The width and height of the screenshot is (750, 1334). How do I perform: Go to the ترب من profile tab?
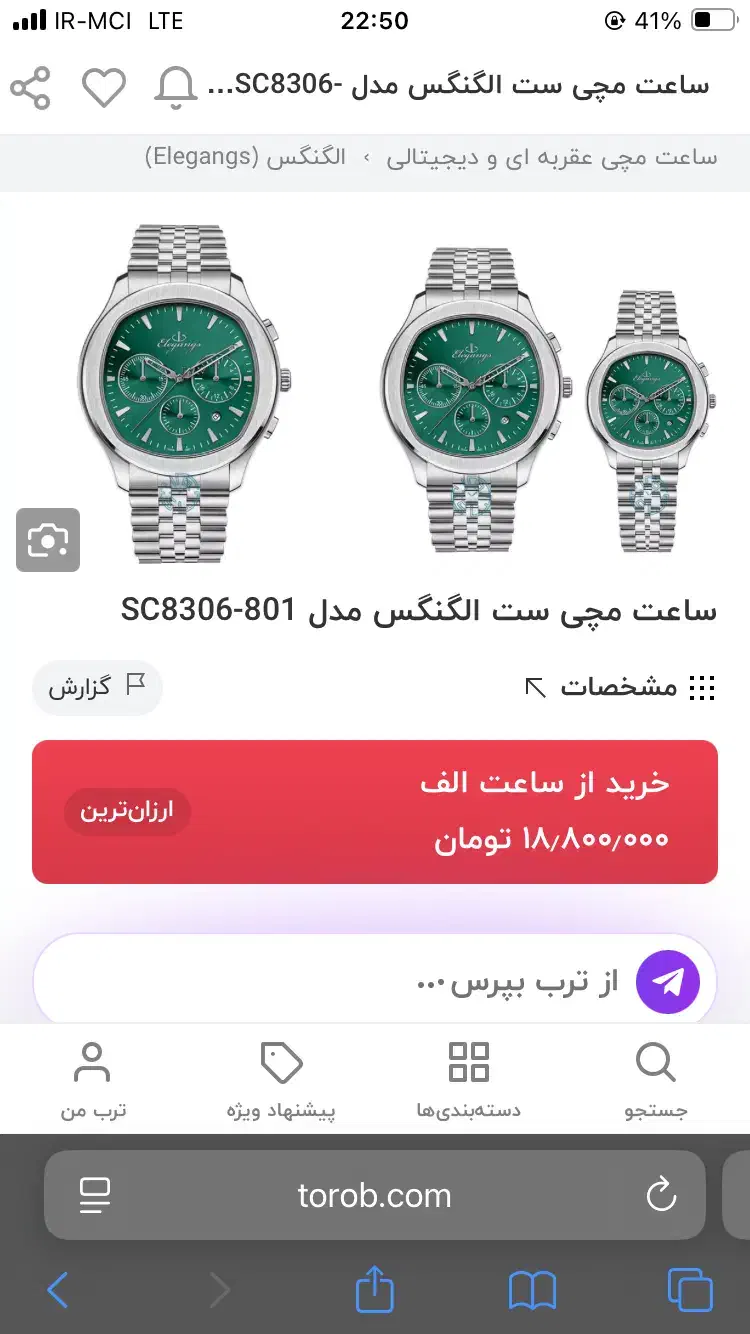coord(93,1078)
